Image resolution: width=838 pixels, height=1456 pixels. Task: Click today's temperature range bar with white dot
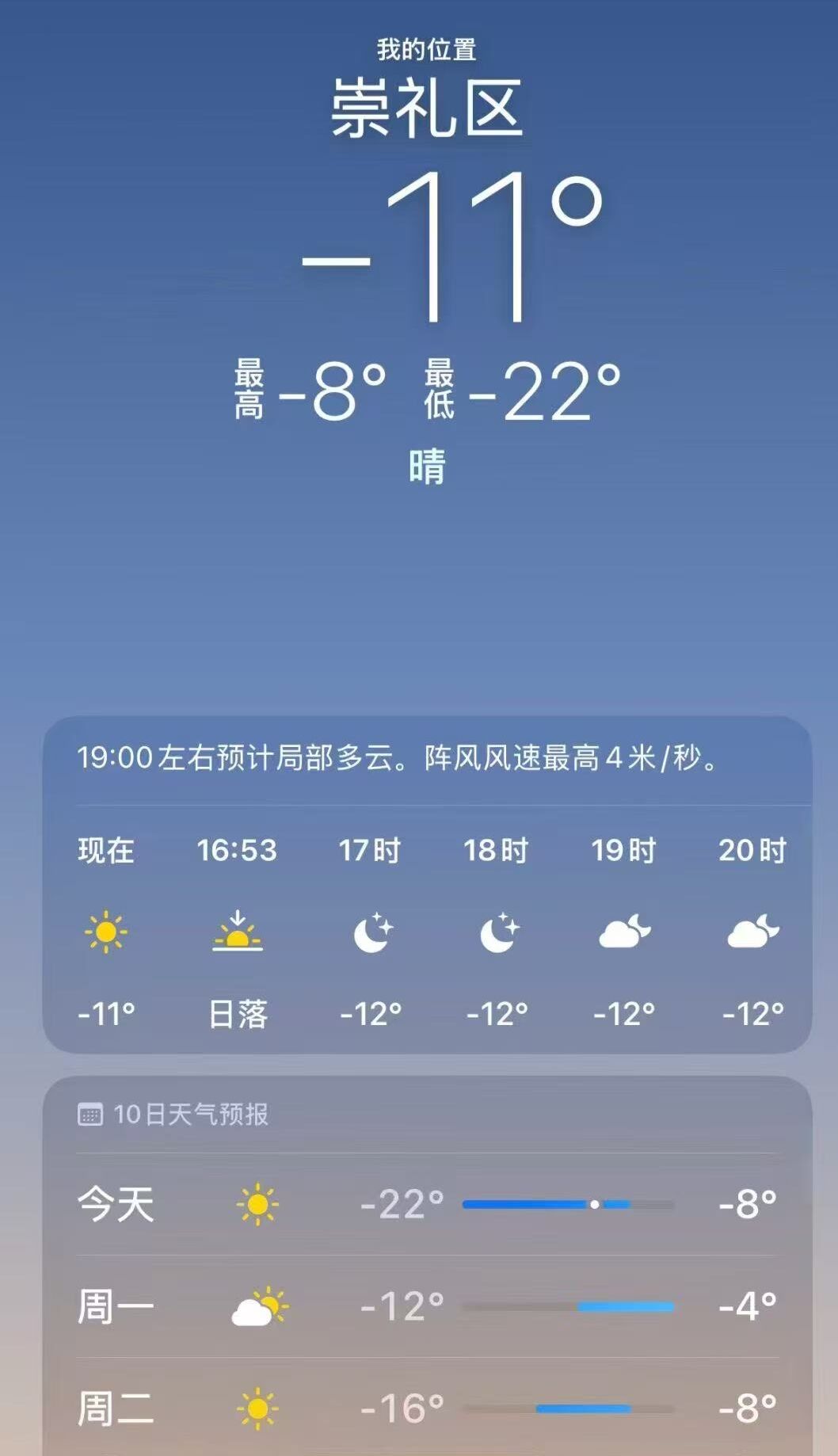tap(566, 1203)
